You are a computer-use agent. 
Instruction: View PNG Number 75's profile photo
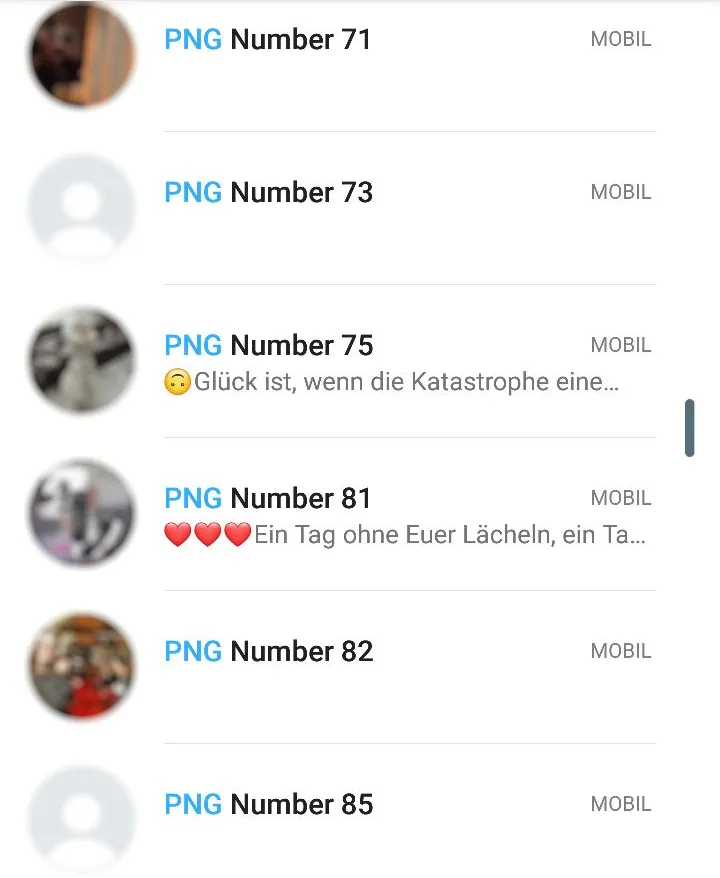tap(80, 360)
